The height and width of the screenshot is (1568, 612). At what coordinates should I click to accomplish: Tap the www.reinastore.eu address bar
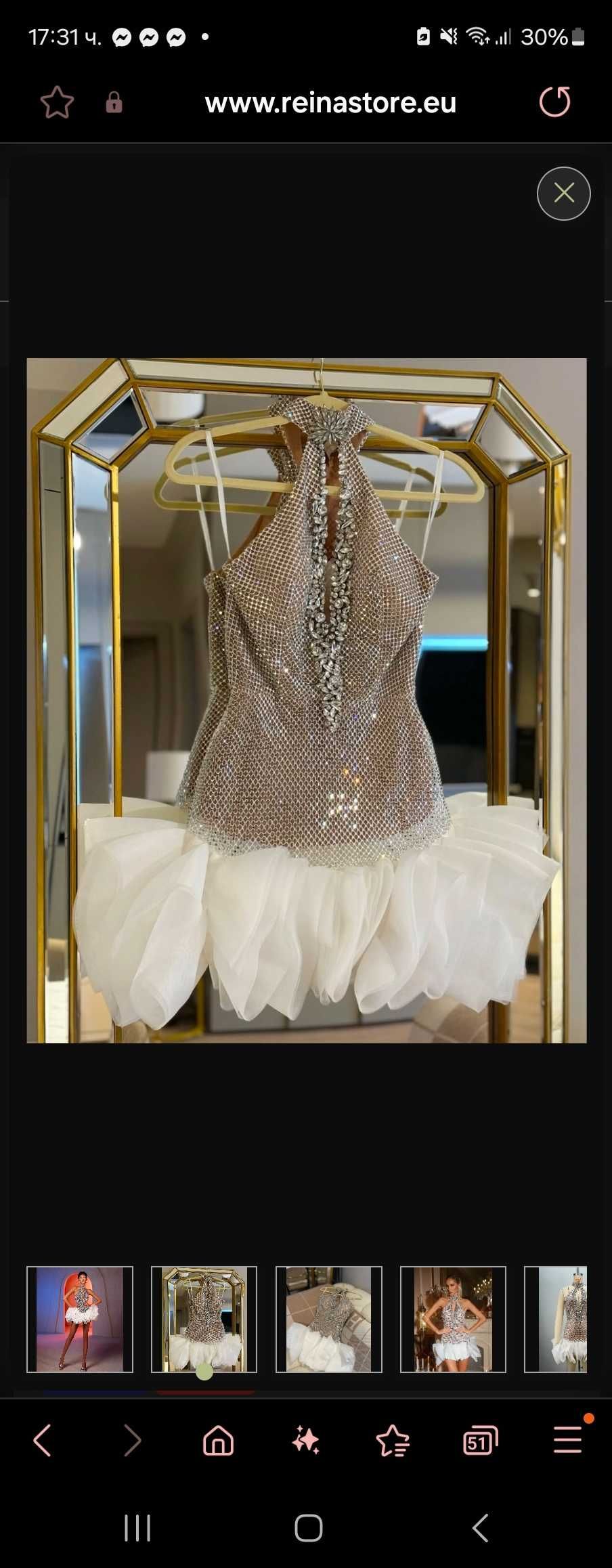330,103
